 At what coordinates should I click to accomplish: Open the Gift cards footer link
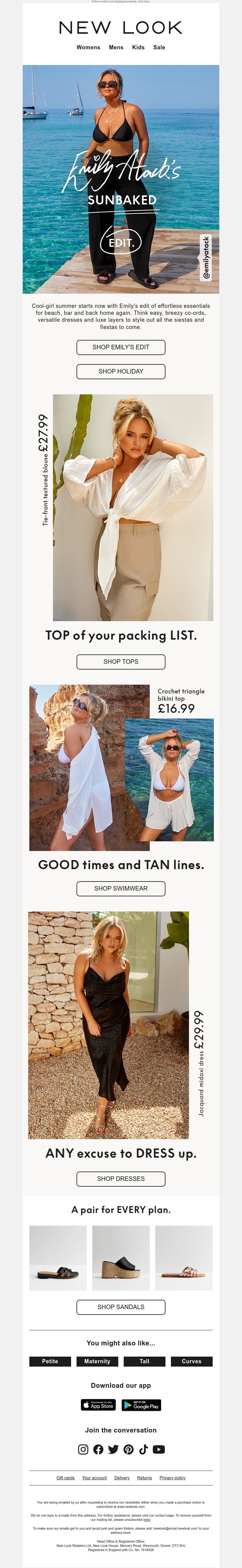point(65,1478)
